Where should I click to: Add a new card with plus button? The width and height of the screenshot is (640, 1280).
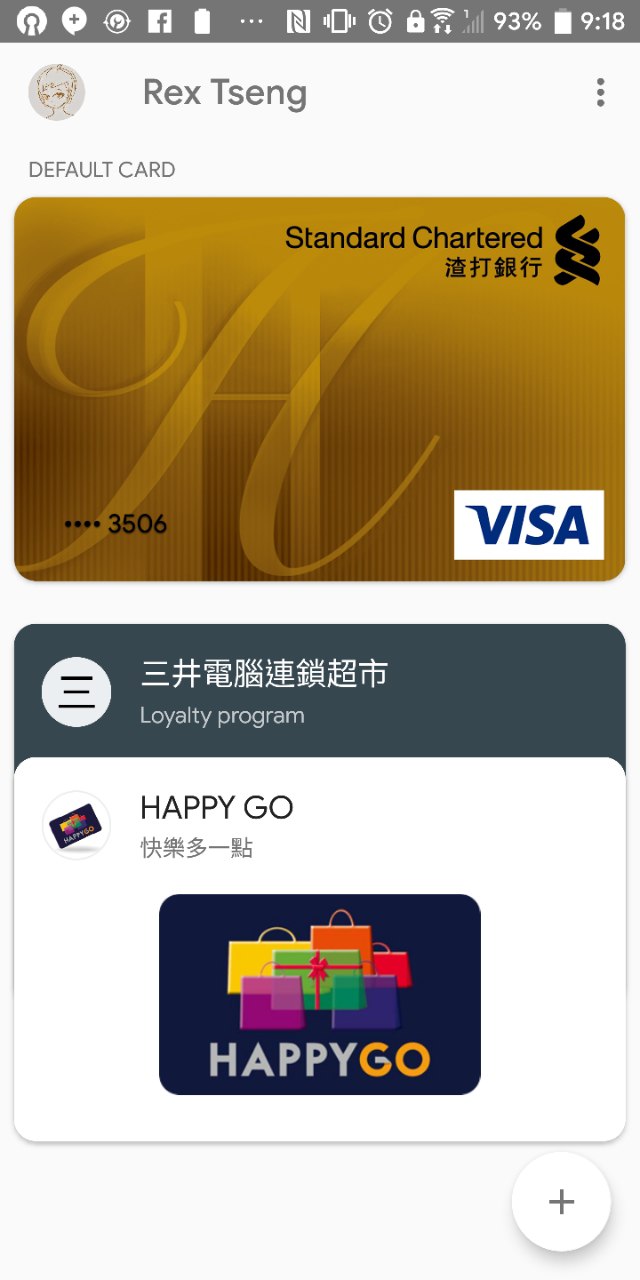(x=561, y=1201)
